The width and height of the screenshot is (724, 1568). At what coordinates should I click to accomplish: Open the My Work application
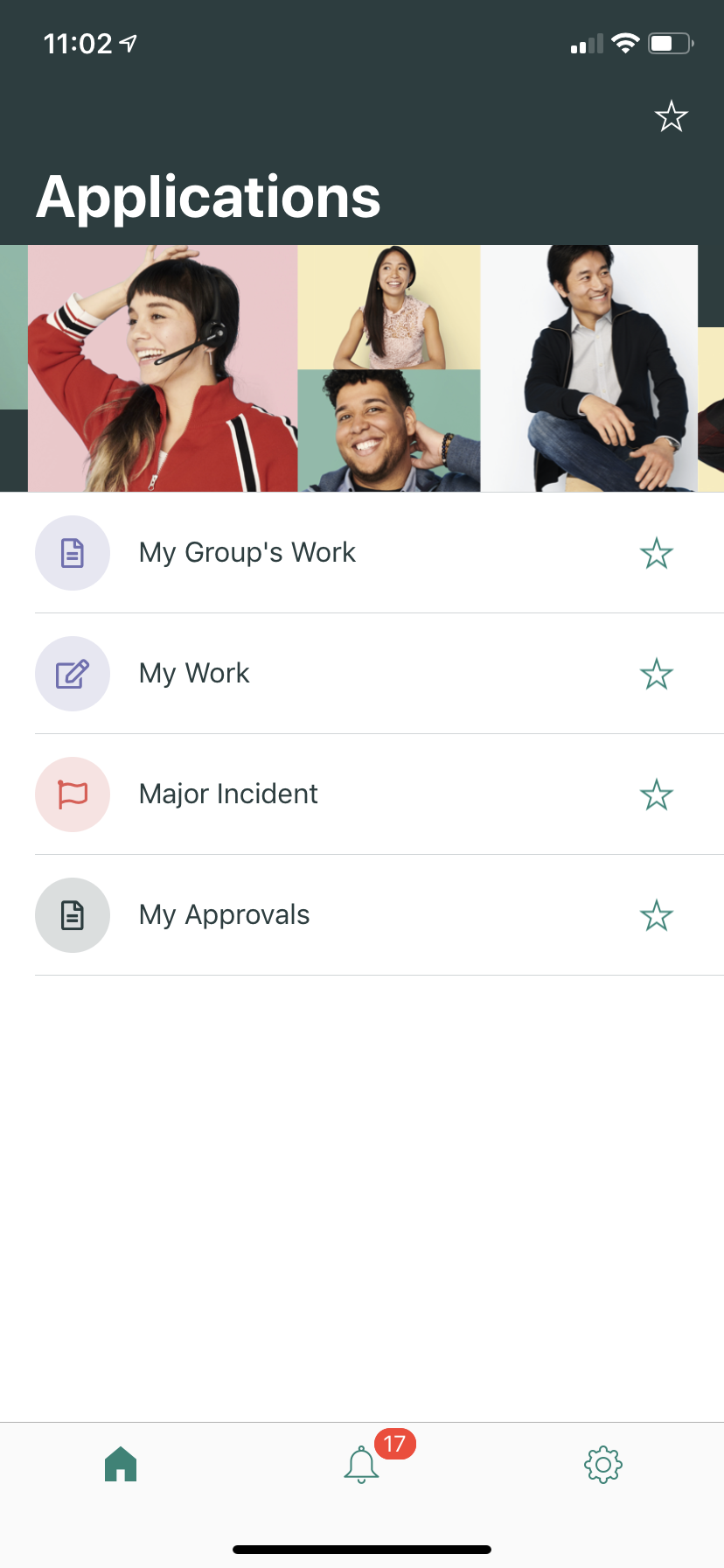[x=194, y=674]
